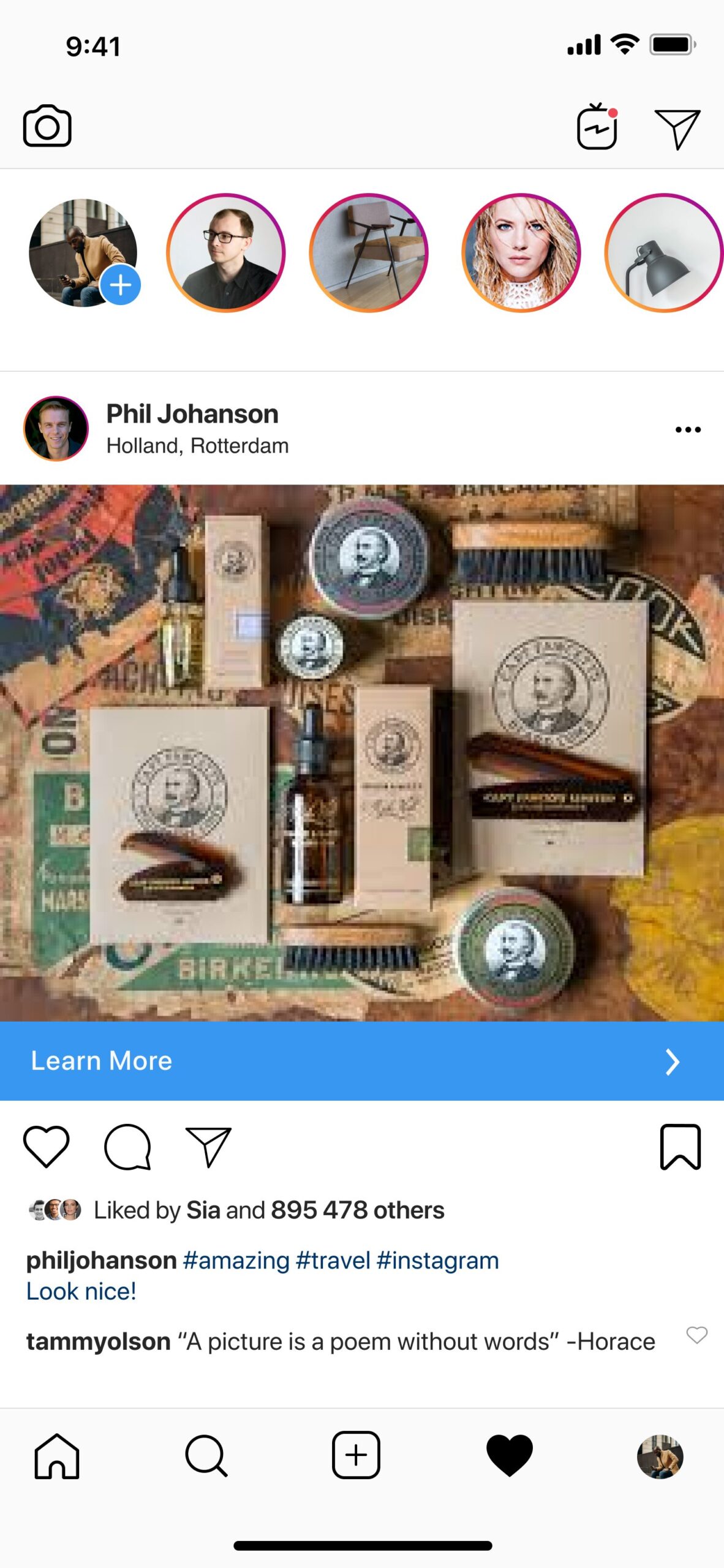
Task: Share the post via paper plane under the photo
Action: (x=208, y=1147)
